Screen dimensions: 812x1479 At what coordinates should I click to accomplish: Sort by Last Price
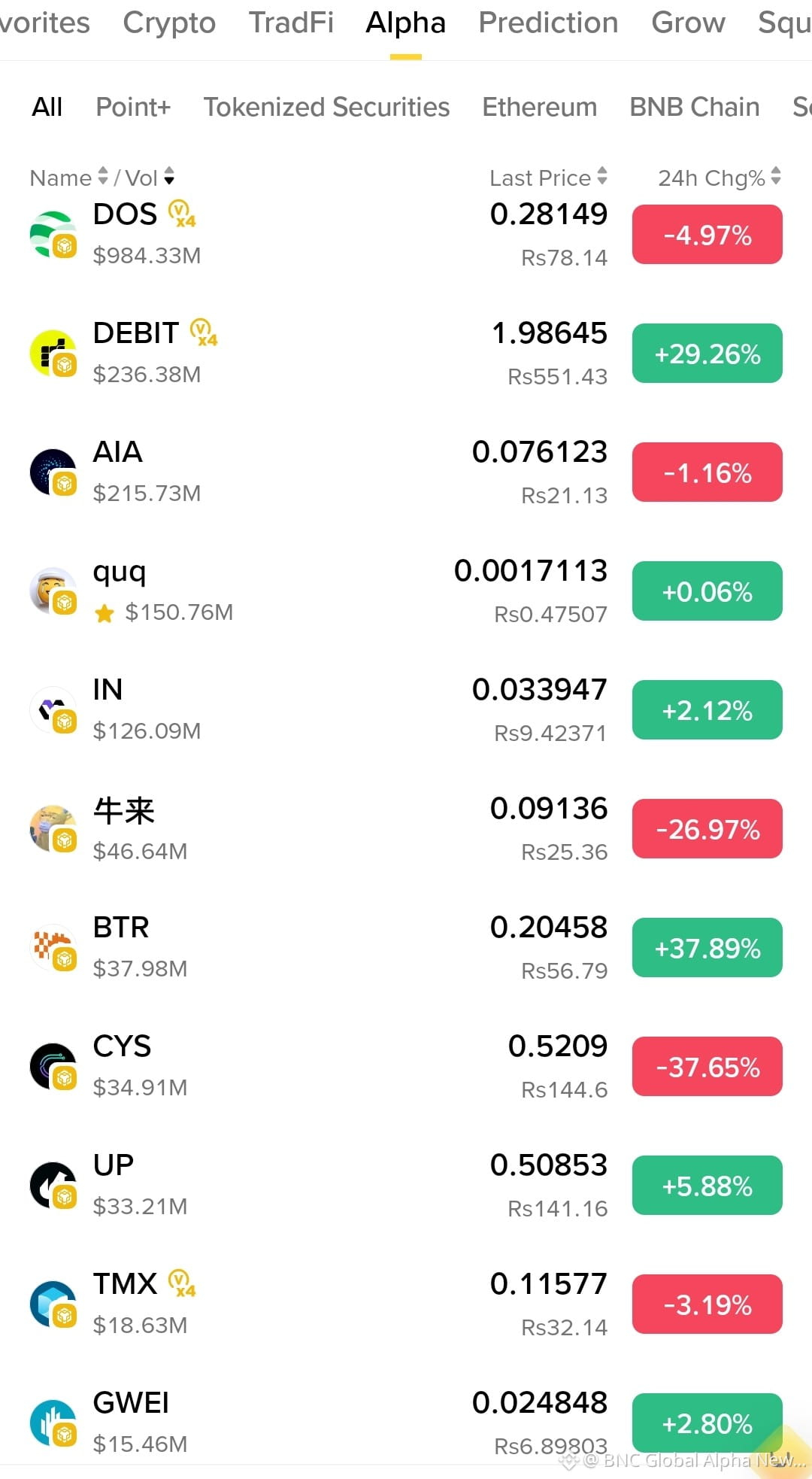click(x=548, y=178)
